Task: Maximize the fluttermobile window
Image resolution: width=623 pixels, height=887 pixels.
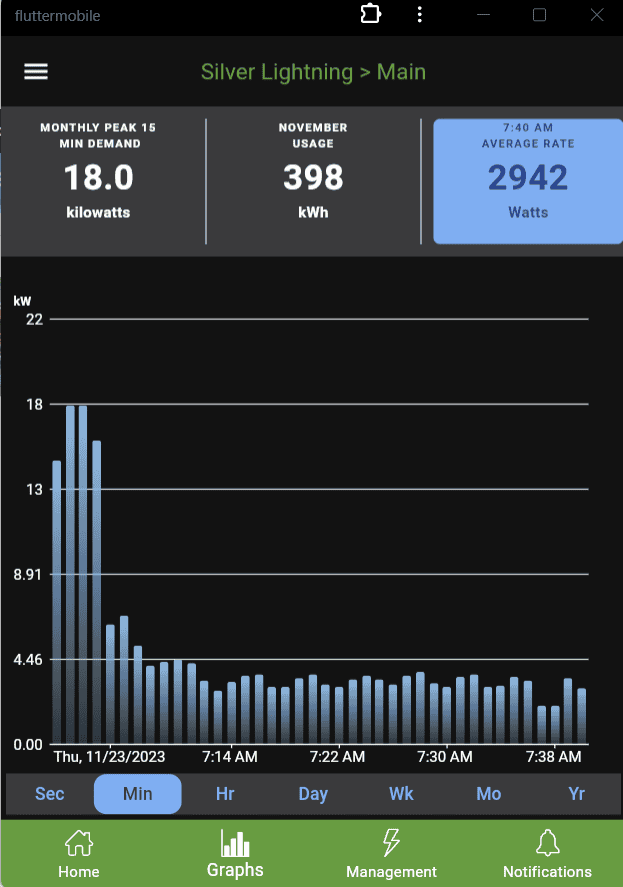Action: click(539, 15)
